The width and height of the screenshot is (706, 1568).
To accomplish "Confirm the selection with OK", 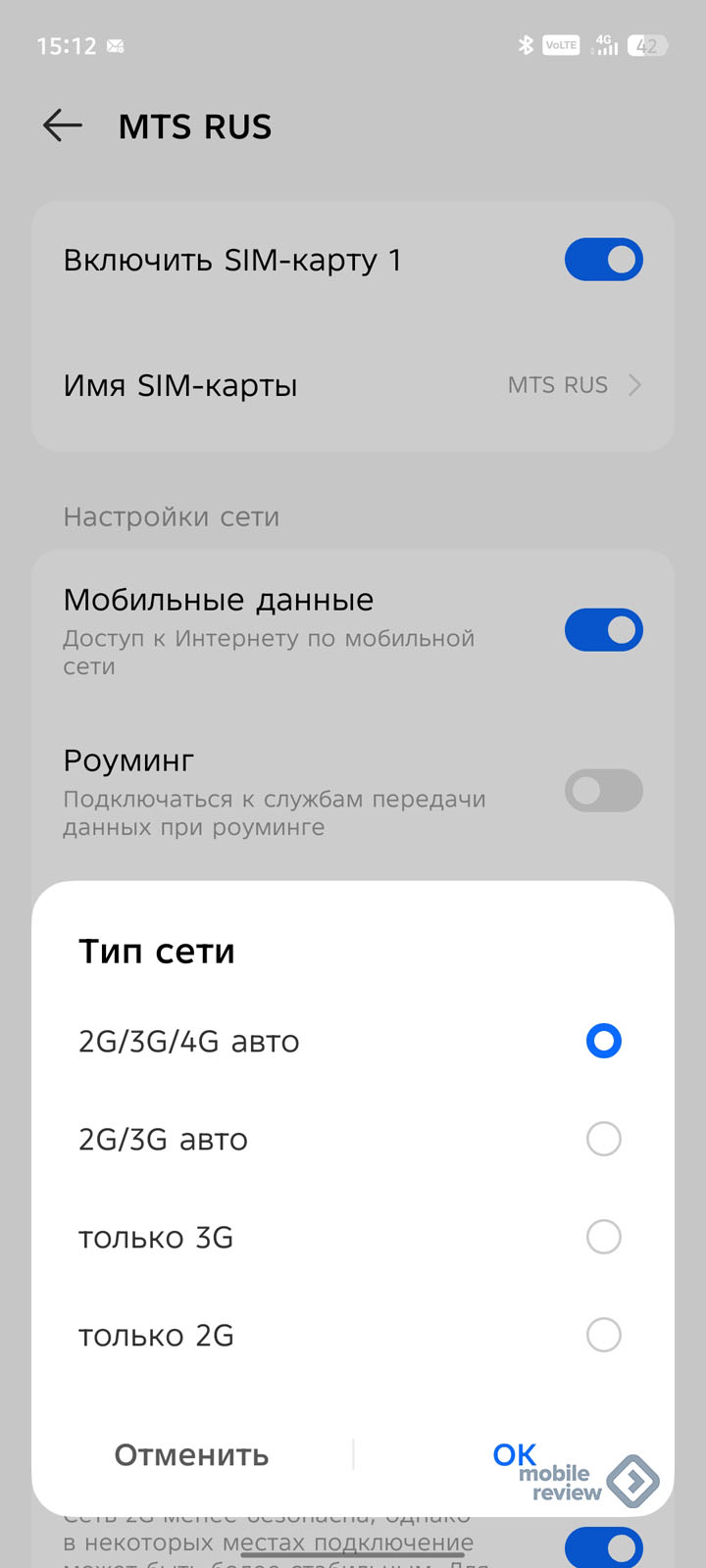I will coord(515,1454).
